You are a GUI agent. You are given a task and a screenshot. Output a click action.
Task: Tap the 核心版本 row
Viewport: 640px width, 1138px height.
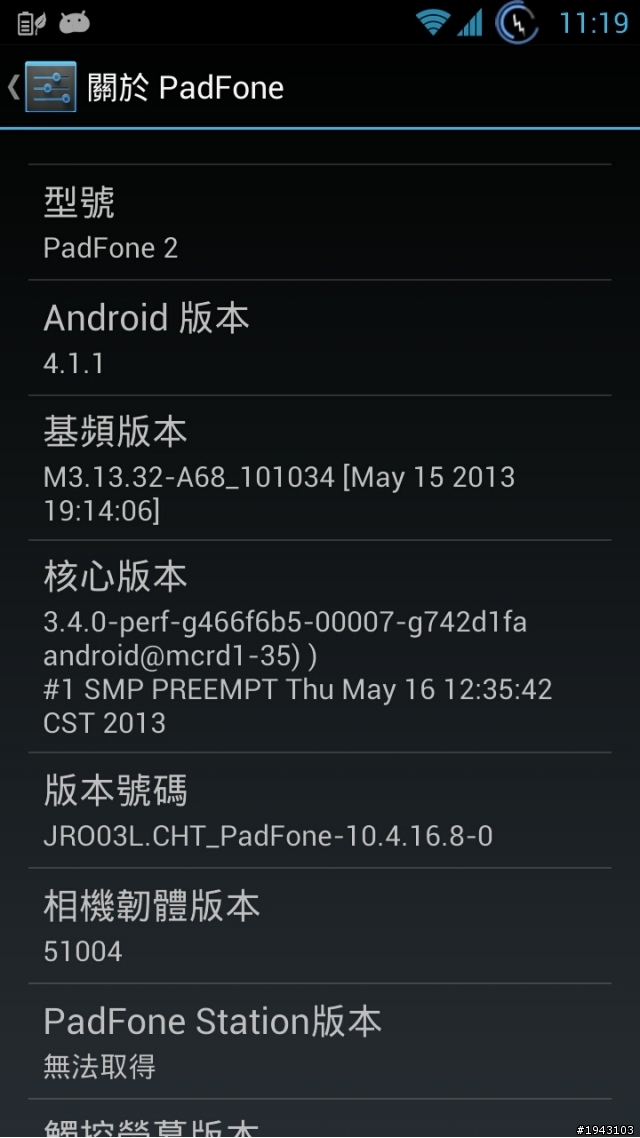tap(320, 647)
